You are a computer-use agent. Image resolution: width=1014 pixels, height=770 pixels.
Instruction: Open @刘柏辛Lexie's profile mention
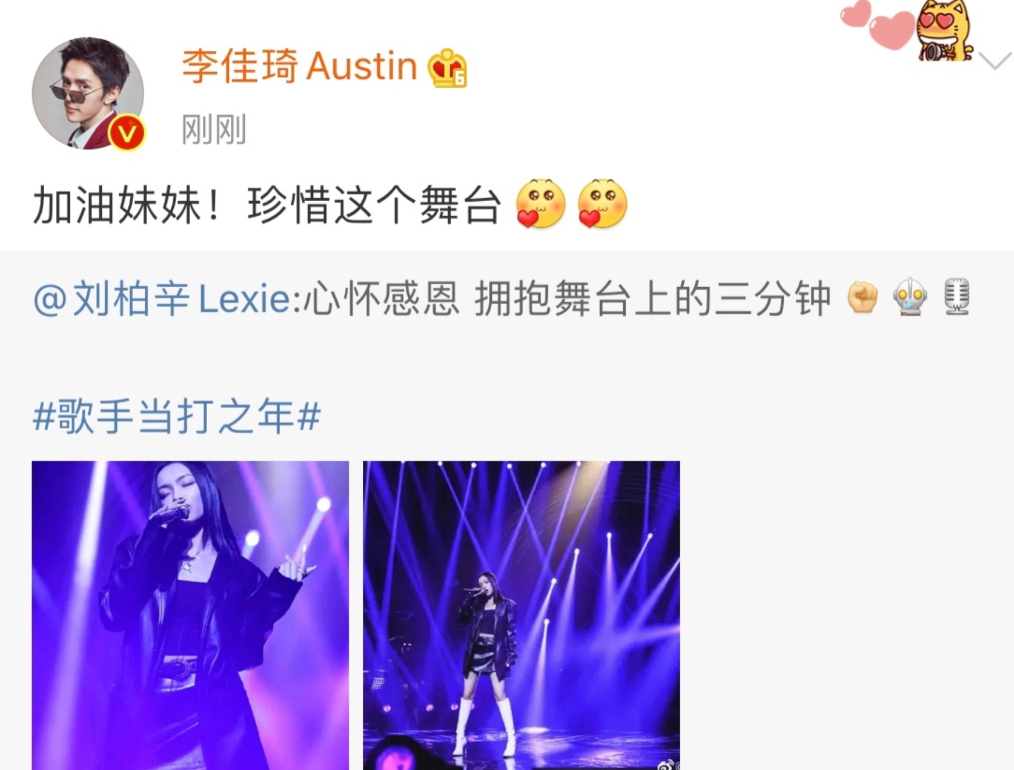163,299
